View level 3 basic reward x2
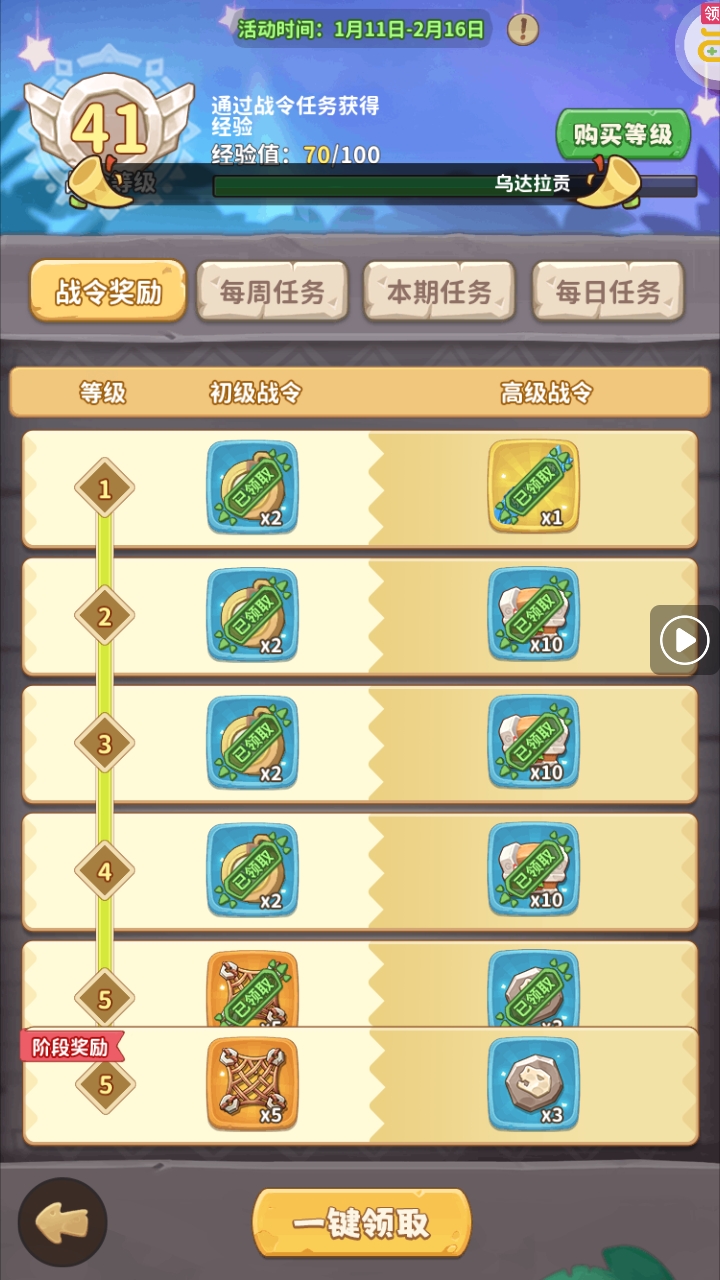 pyautogui.click(x=252, y=741)
